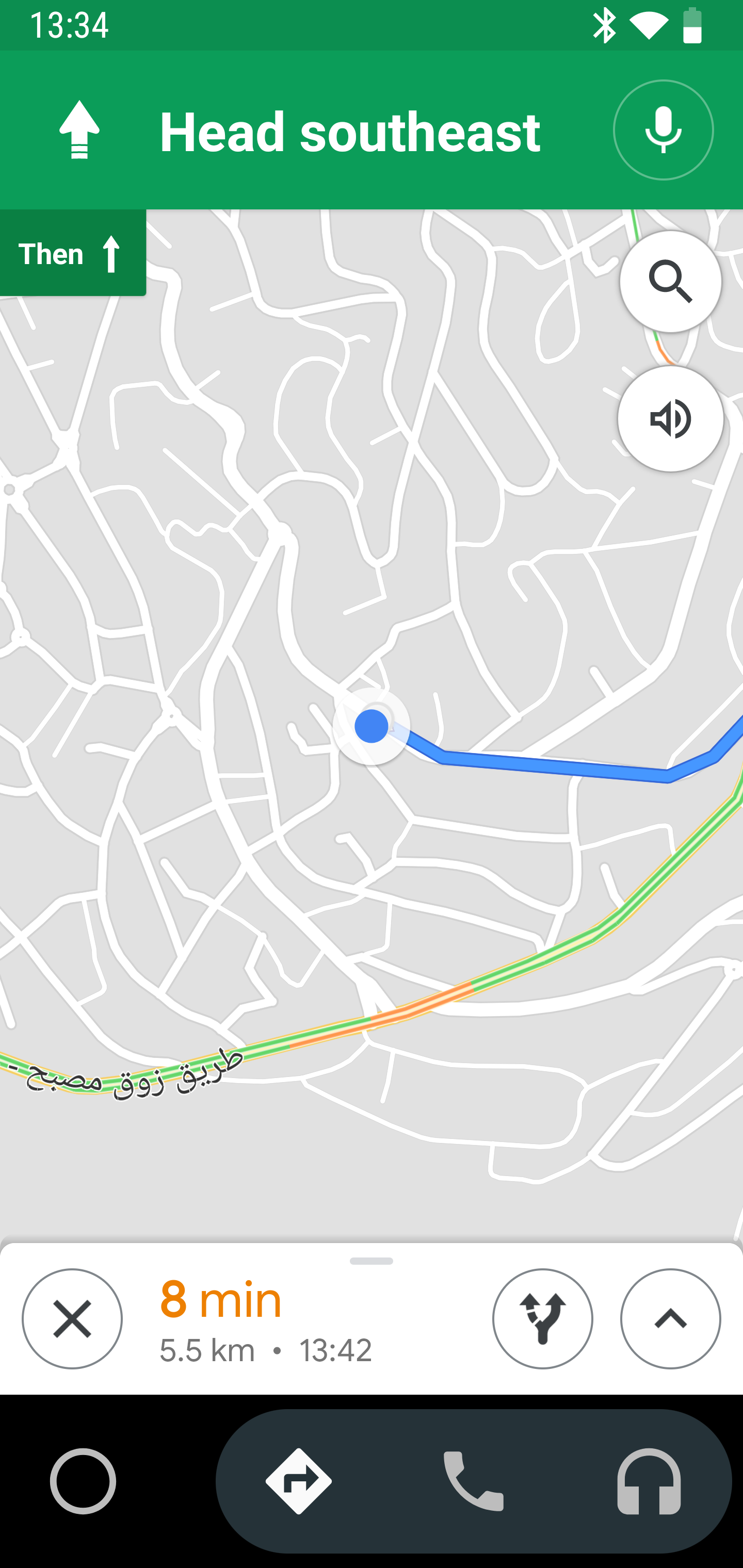
Task: Open the Android Auto home circle
Action: 83,1481
